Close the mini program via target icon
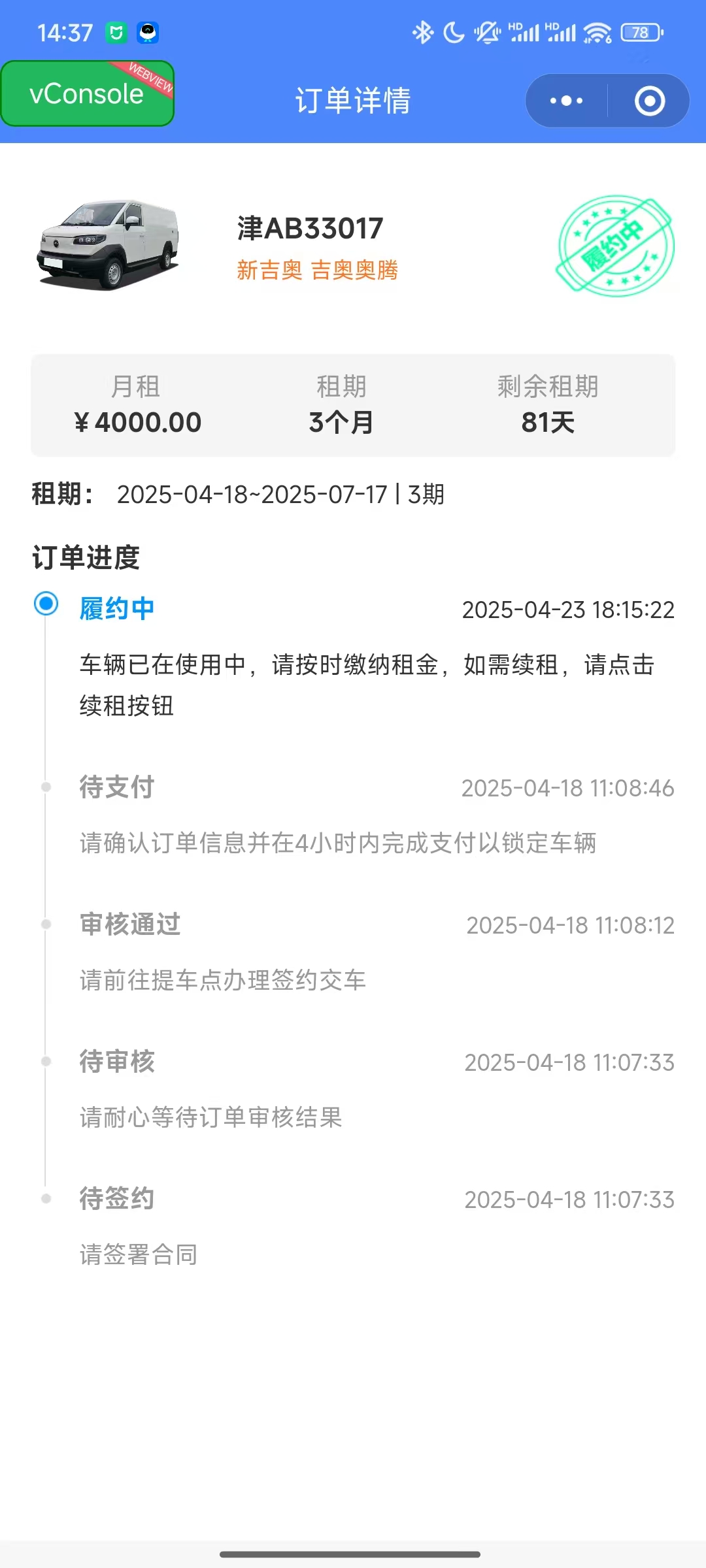The height and width of the screenshot is (1568, 706). coord(649,101)
